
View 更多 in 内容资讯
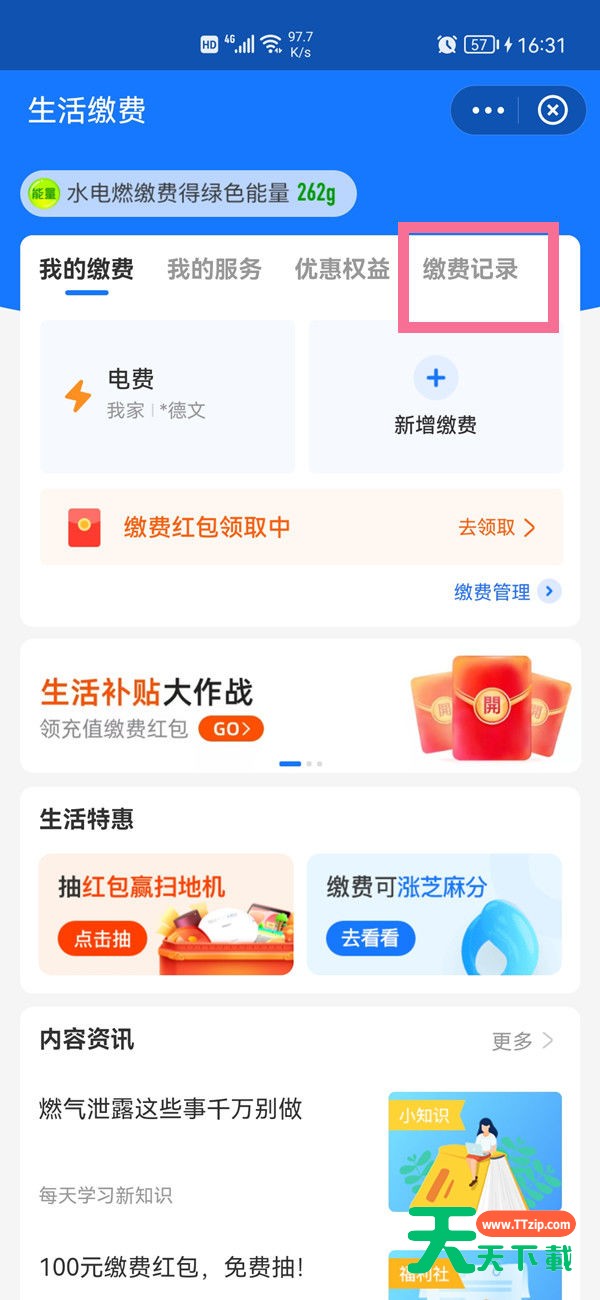click(x=522, y=1041)
